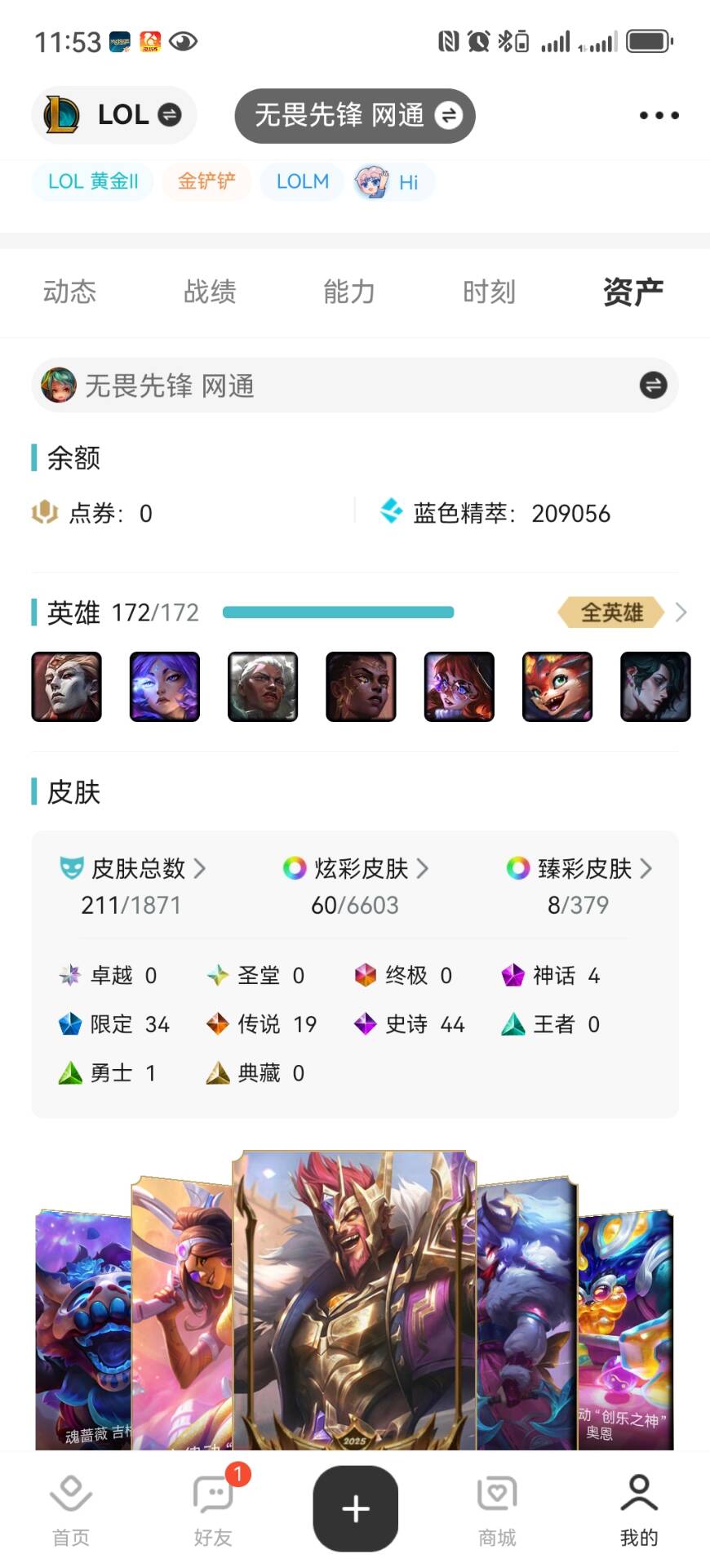
Task: Open 皮肤总数 skin details
Action: [132, 869]
